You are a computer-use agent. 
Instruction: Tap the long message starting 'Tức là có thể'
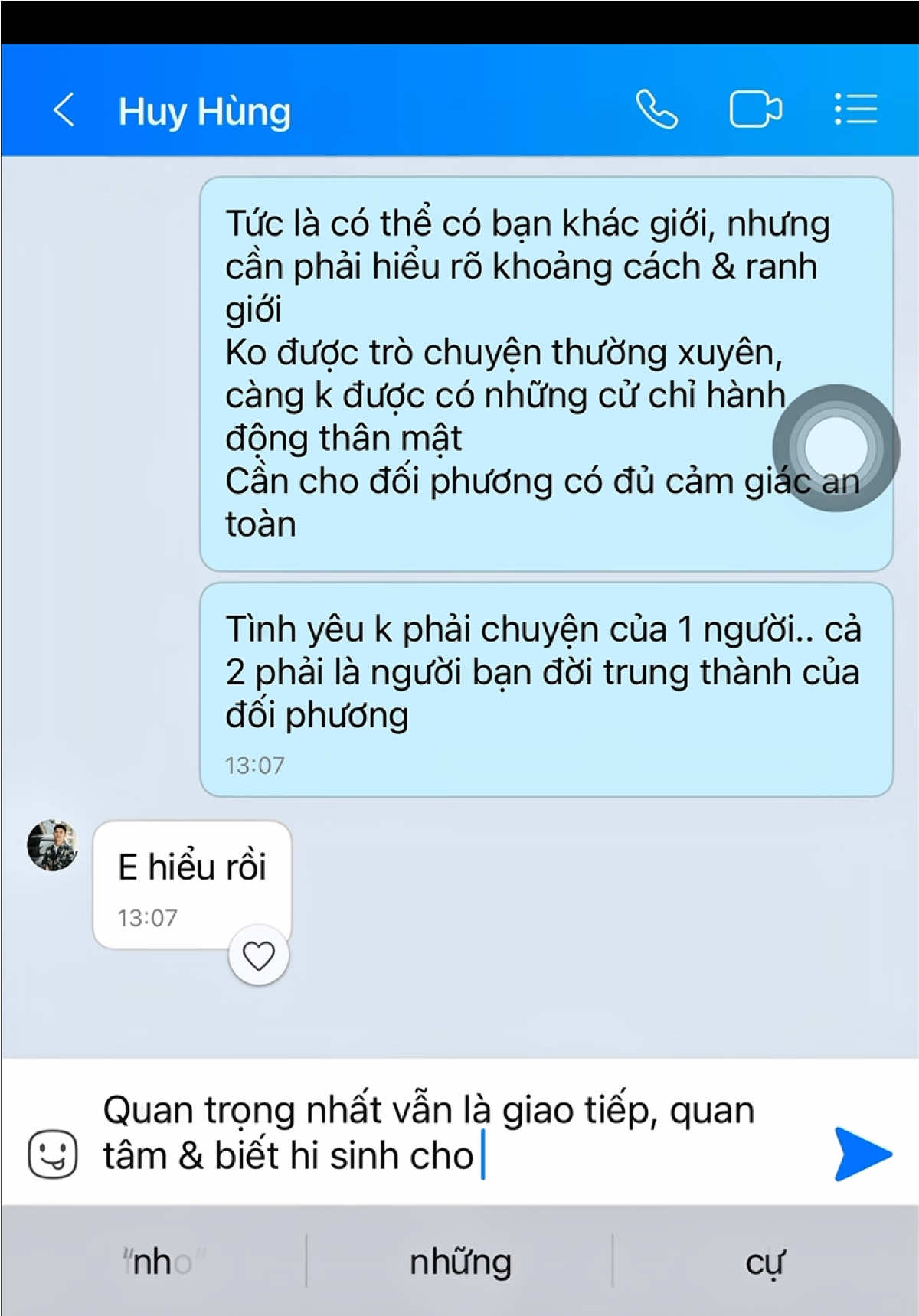[544, 371]
